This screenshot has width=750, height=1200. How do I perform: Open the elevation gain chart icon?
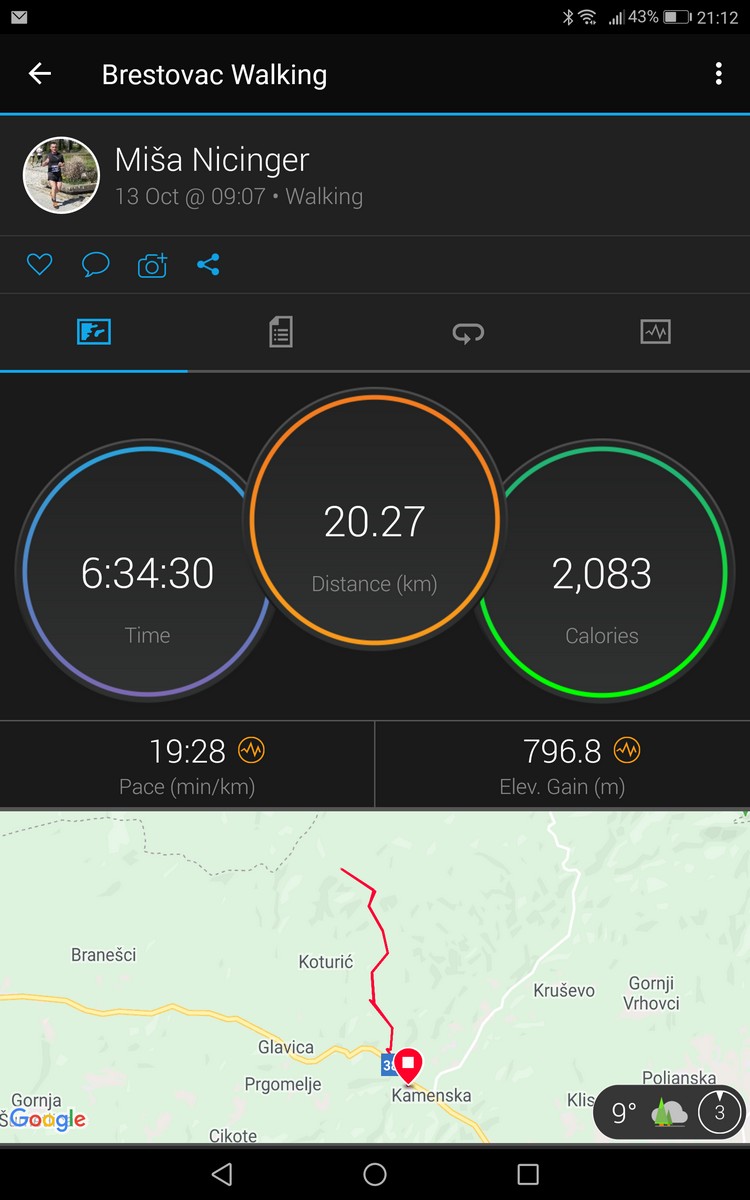click(627, 749)
